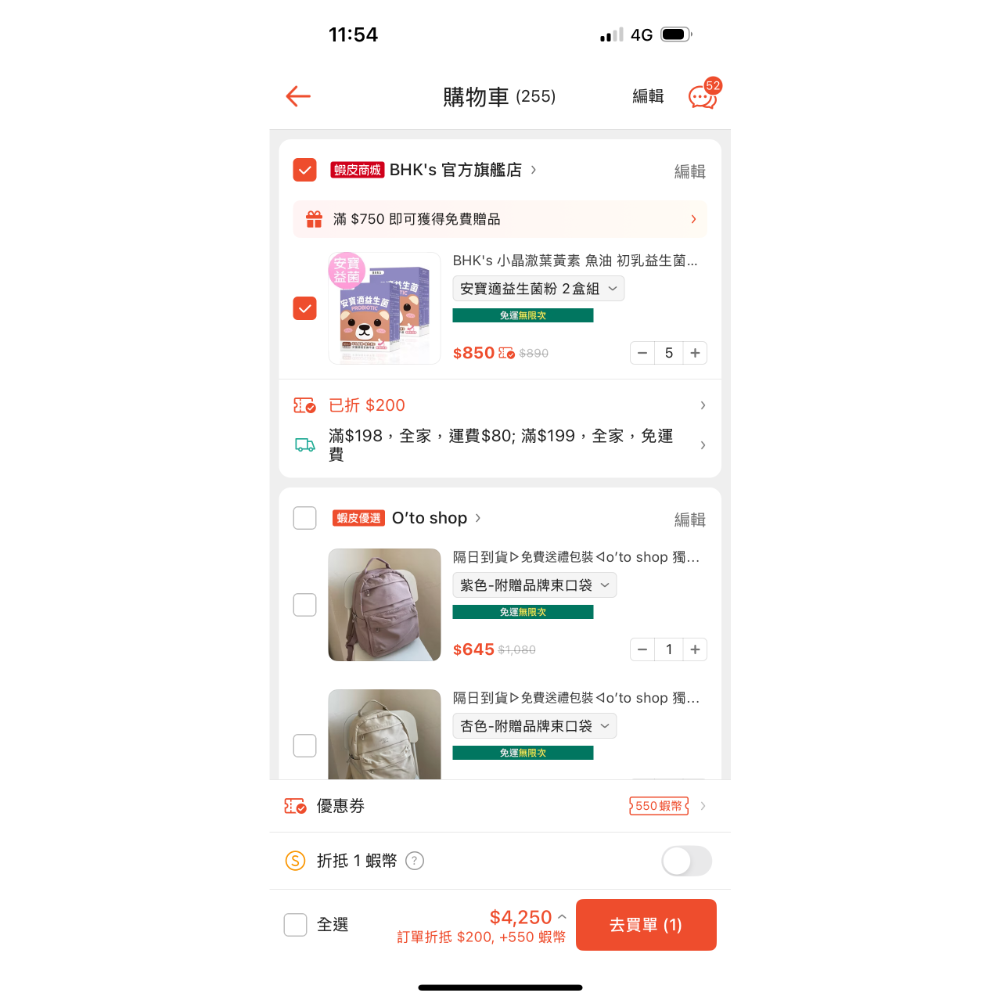Select all O'to shop items
This screenshot has height=1000, width=1000.
[305, 518]
